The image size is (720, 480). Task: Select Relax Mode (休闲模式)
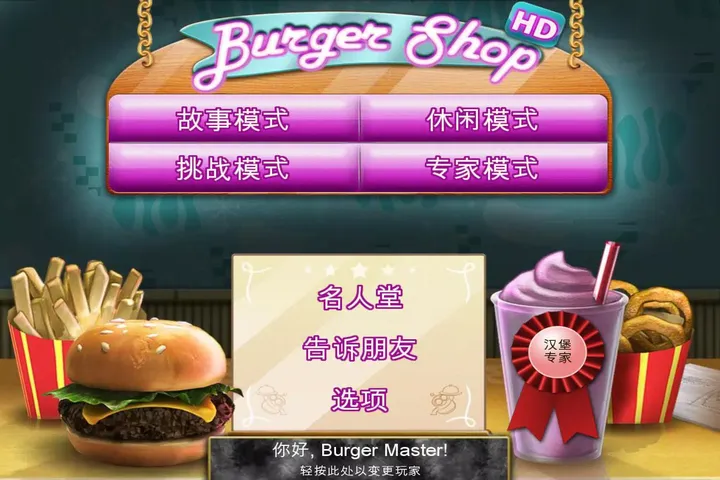point(483,119)
